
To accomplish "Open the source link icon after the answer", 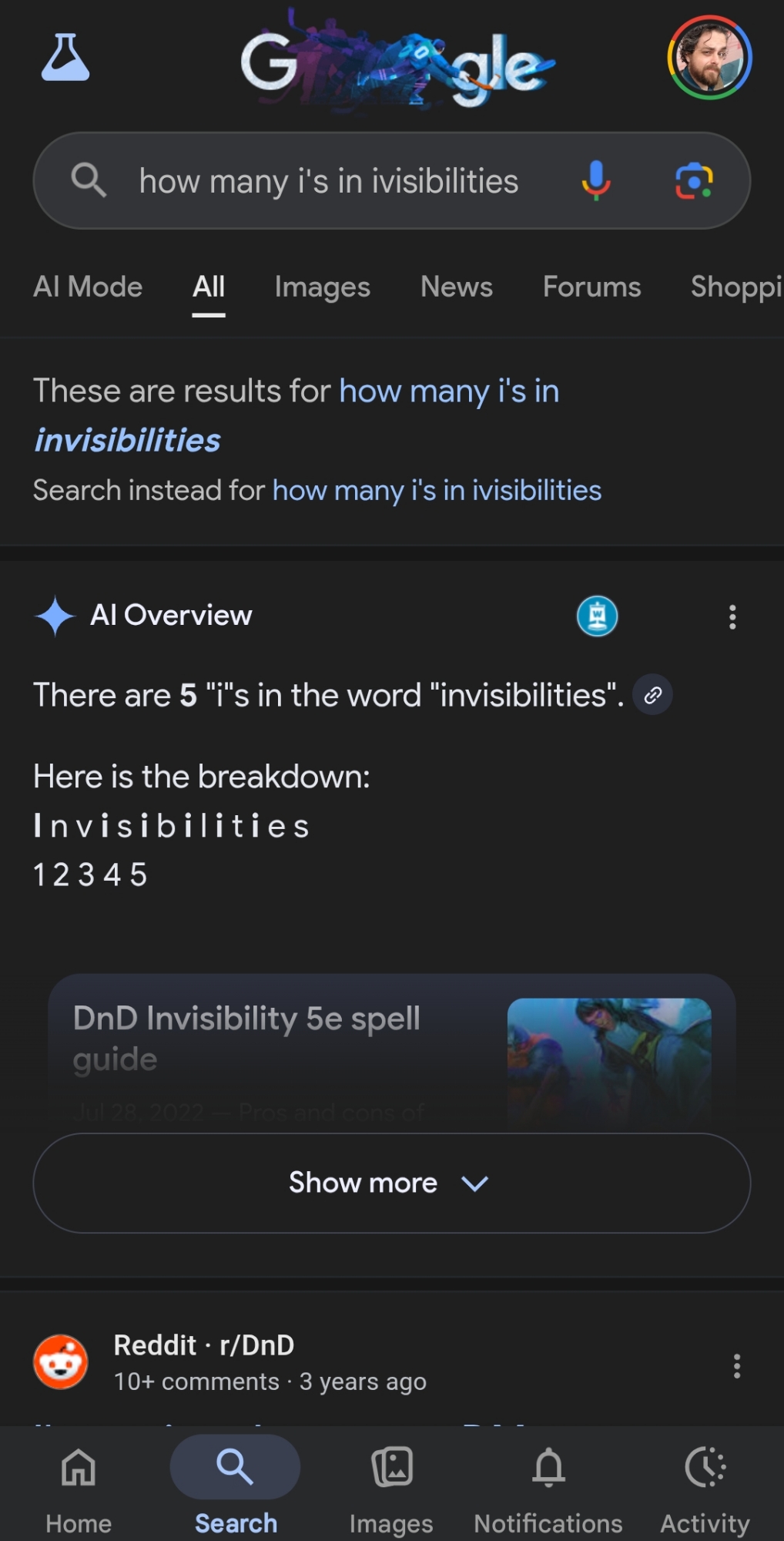I will tap(652, 695).
